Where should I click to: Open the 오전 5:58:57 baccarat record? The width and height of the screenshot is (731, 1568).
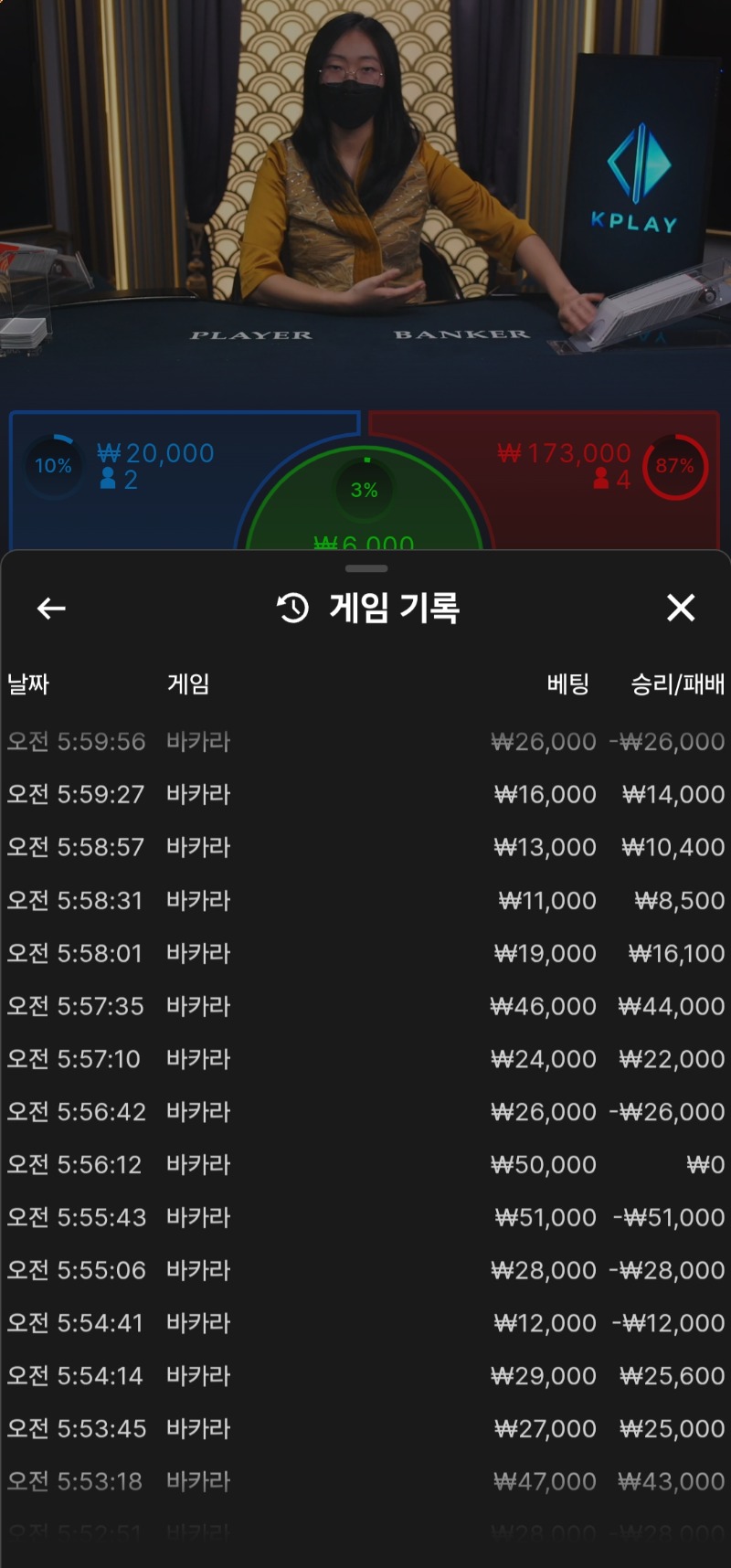[365, 847]
